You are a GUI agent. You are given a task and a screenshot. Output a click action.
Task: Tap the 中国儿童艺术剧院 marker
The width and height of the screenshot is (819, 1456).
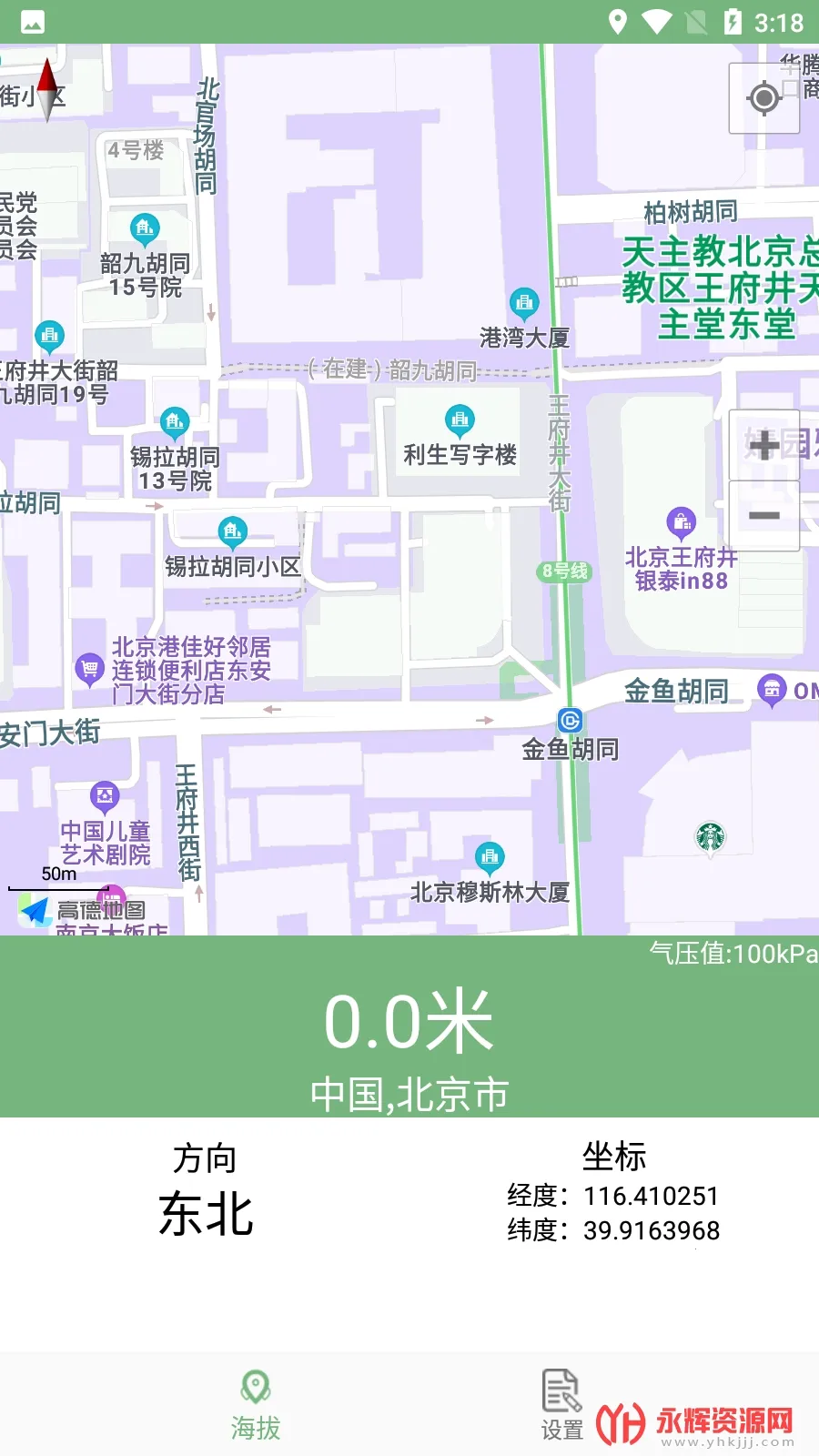105,797
